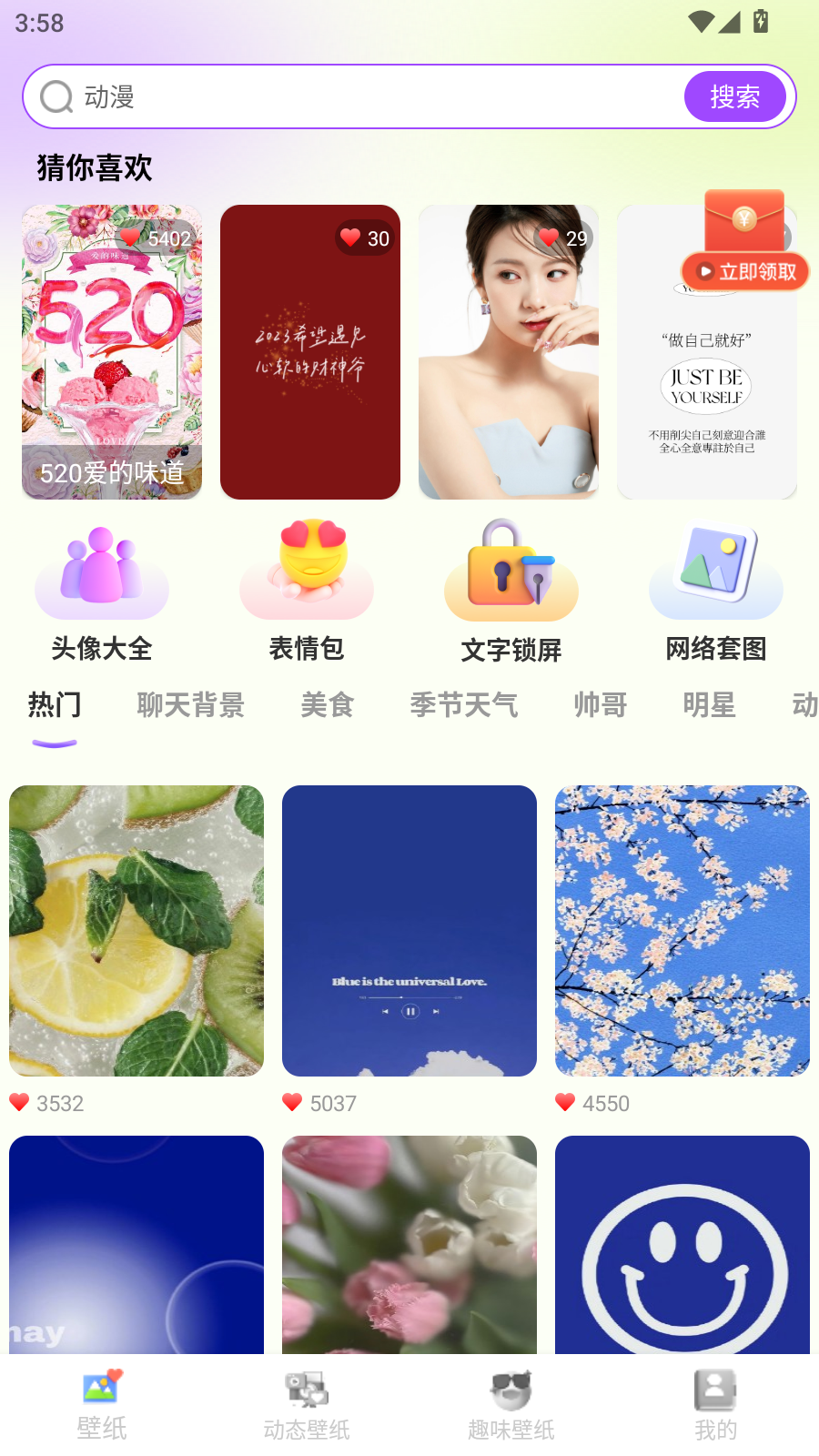This screenshot has height=1456, width=819.
Task: Open 表情包 category
Action: [307, 591]
